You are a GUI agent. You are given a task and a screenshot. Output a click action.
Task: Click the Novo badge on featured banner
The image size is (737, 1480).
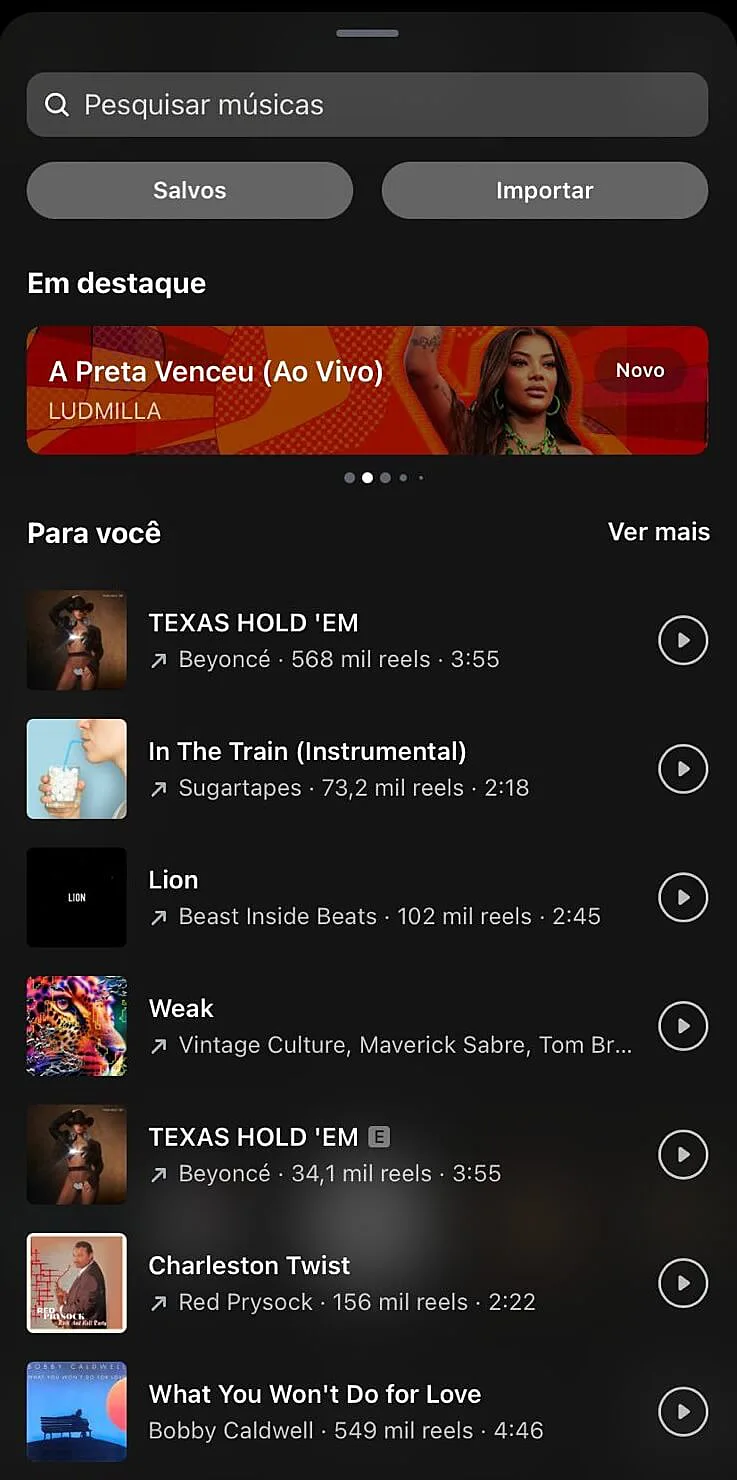(x=640, y=370)
